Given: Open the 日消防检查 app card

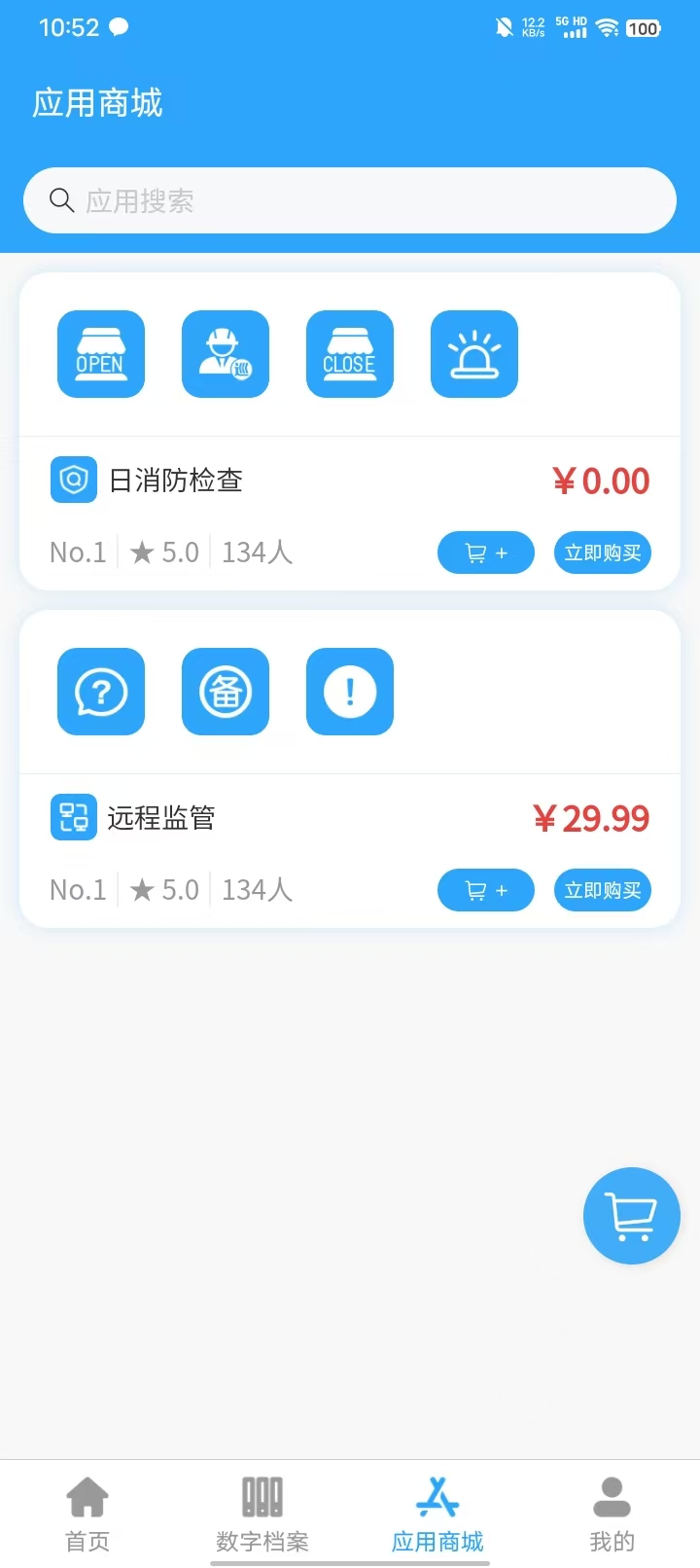Looking at the screenshot, I should tap(176, 481).
